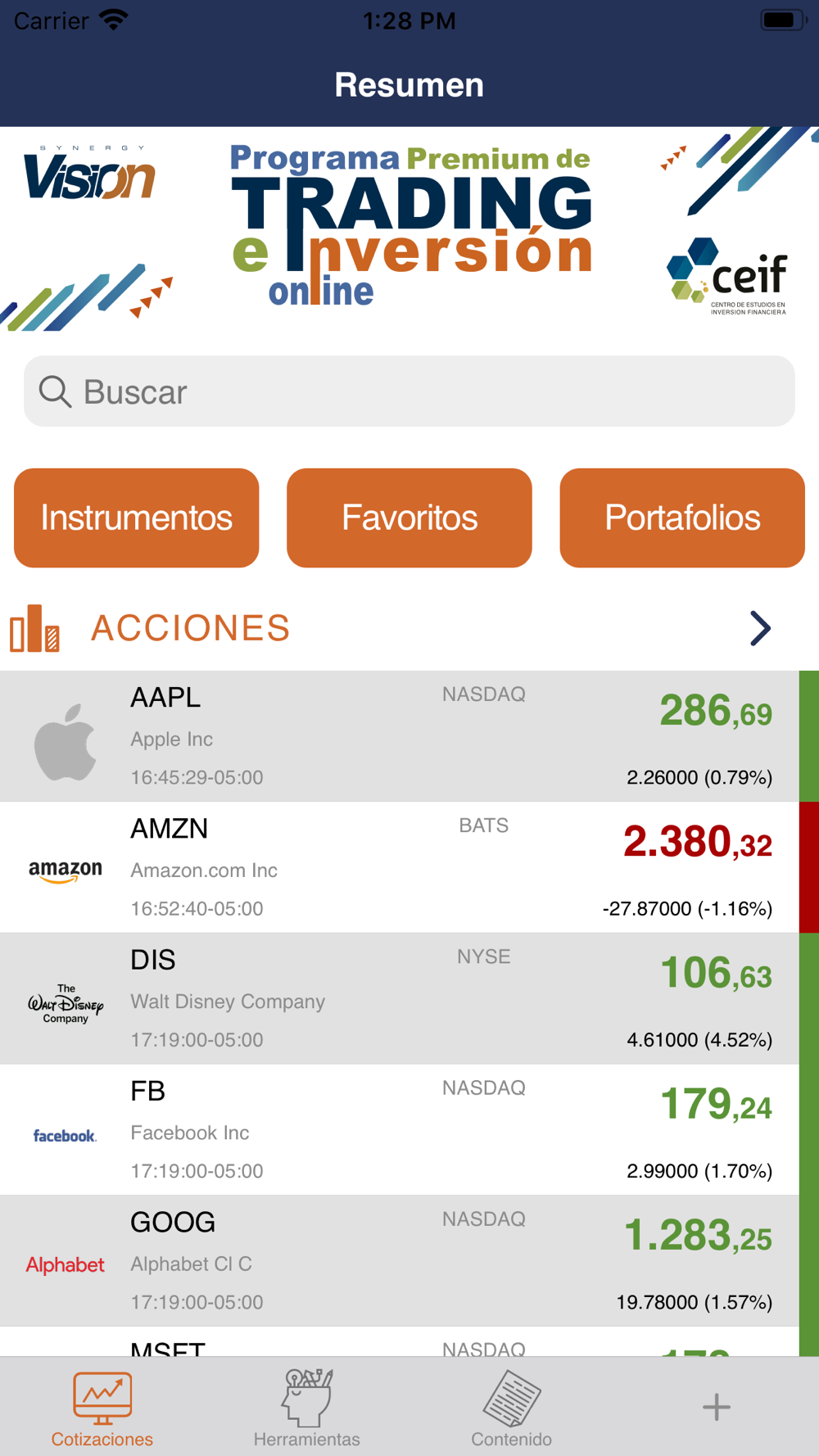Select the DIS Walt Disney Company row
Viewport: 819px width, 1456px height.
coord(400,998)
